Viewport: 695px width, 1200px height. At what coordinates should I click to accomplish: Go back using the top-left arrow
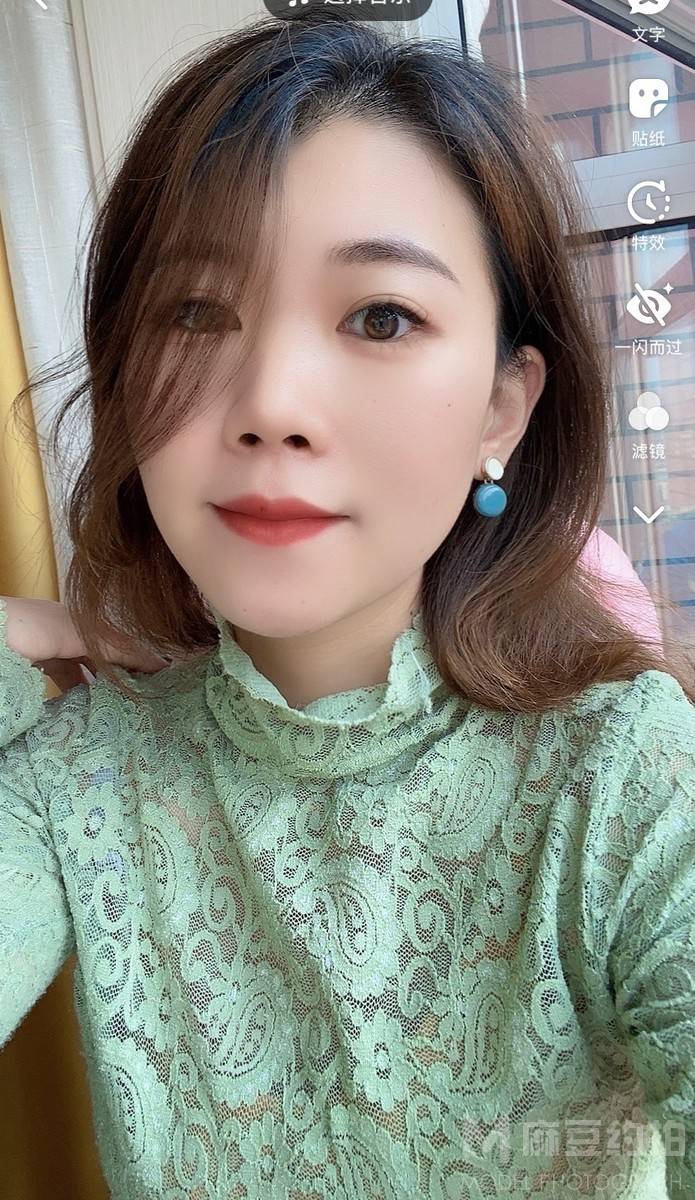40,4
